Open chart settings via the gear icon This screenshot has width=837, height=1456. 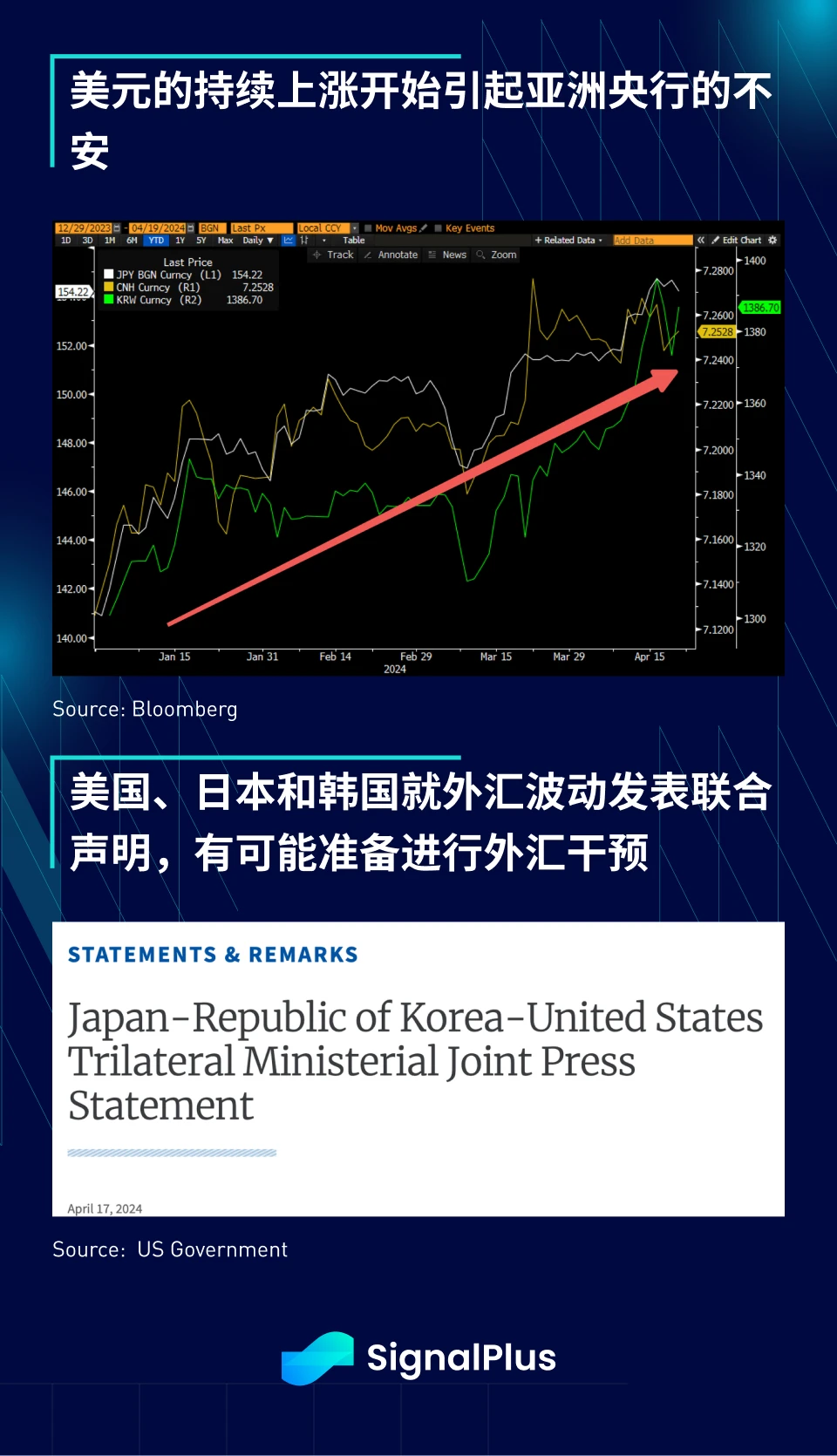(772, 240)
